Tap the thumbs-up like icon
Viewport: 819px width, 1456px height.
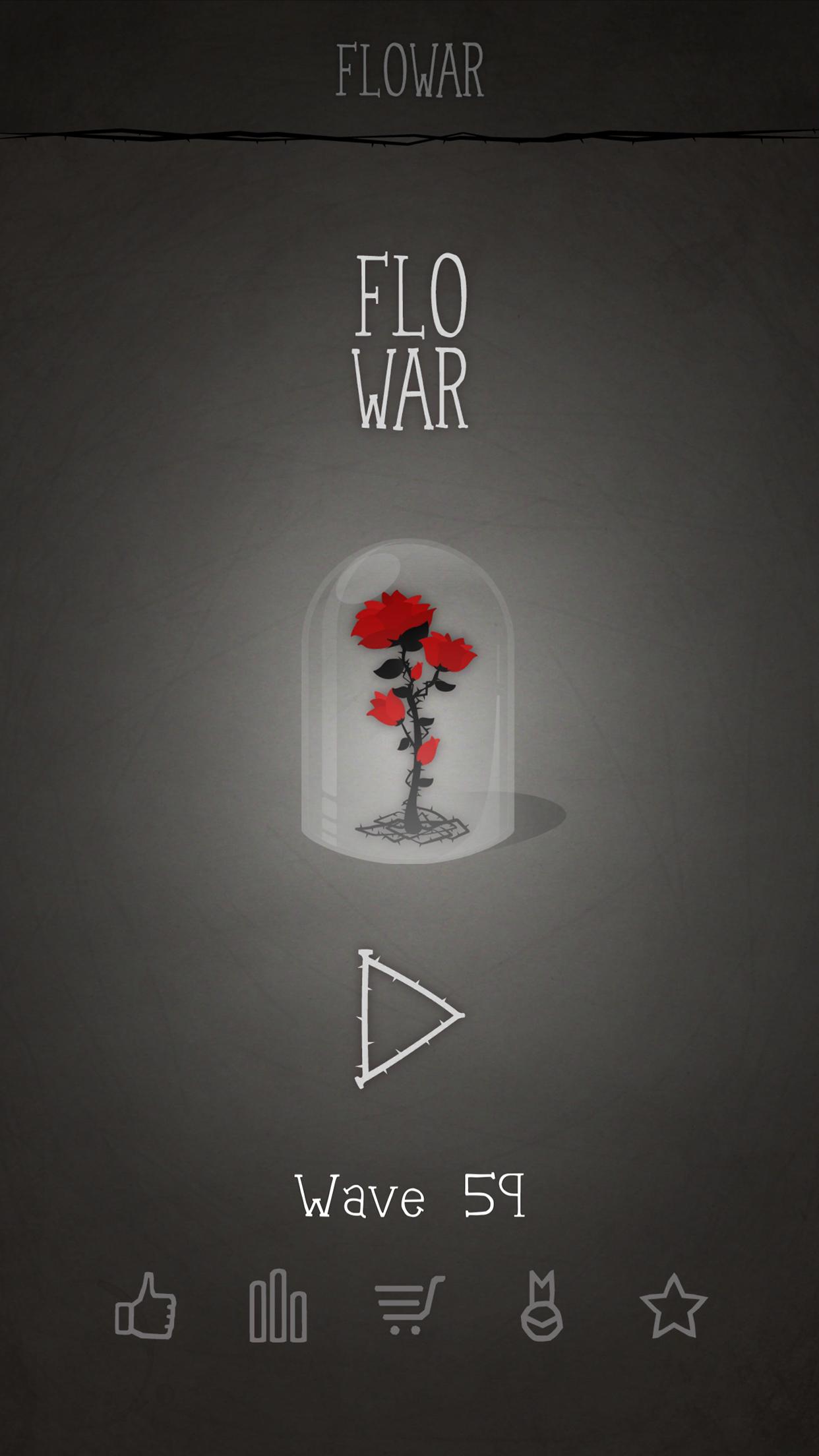point(146,1306)
